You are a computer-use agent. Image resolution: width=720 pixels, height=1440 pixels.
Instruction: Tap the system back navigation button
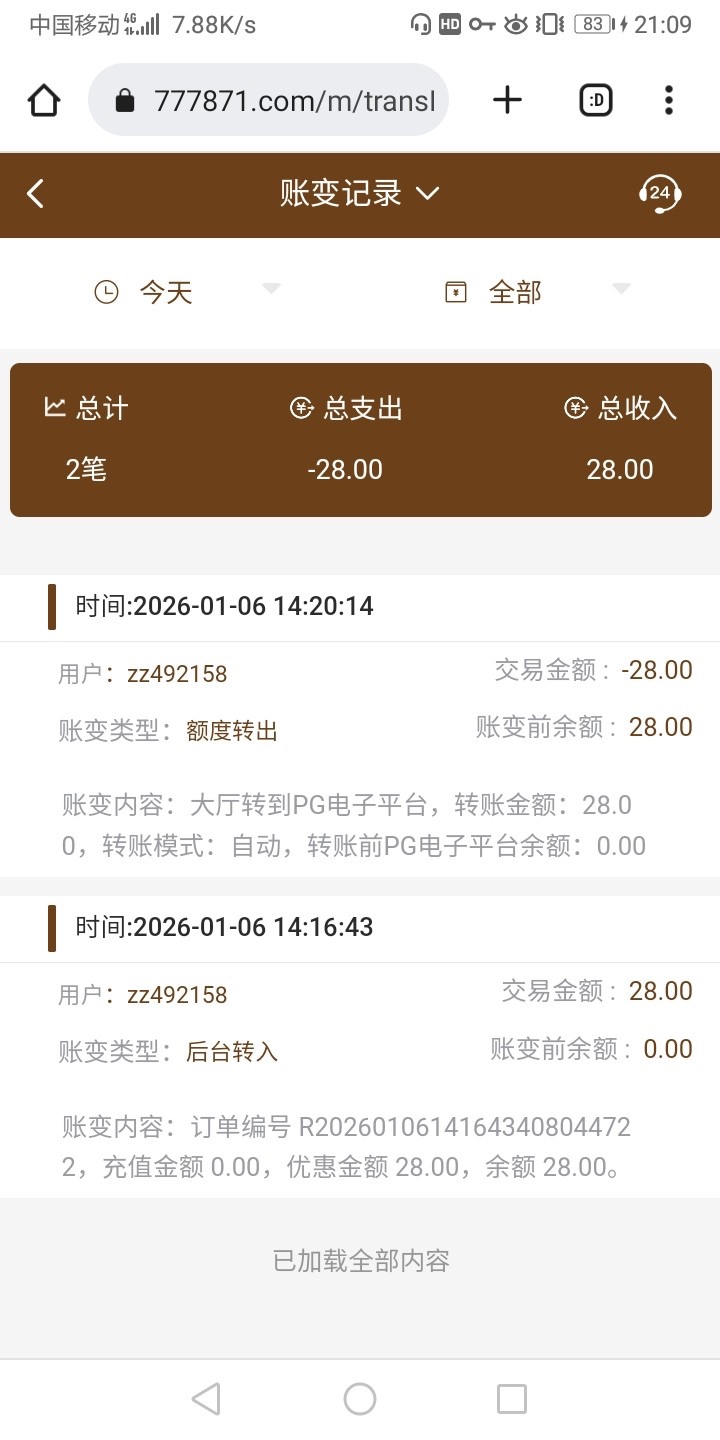click(206, 1399)
